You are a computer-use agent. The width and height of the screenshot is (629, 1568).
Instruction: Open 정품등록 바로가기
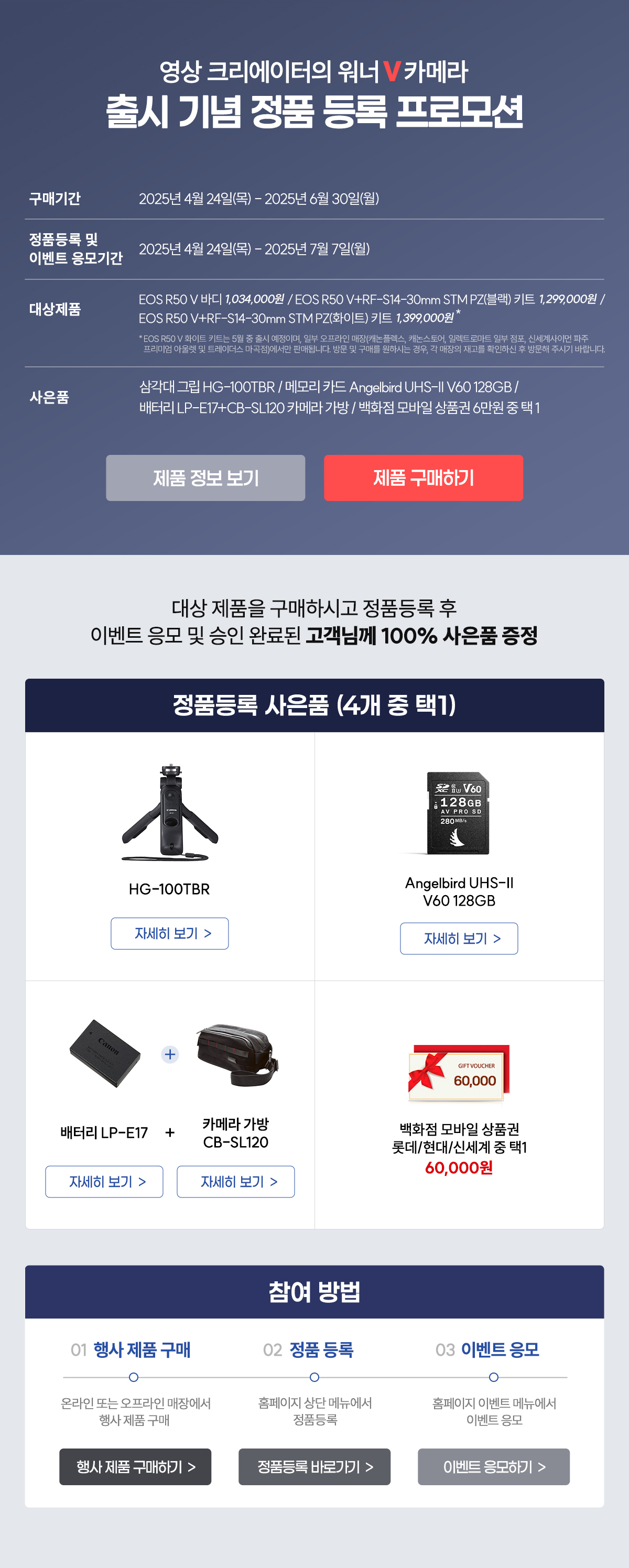click(314, 1466)
